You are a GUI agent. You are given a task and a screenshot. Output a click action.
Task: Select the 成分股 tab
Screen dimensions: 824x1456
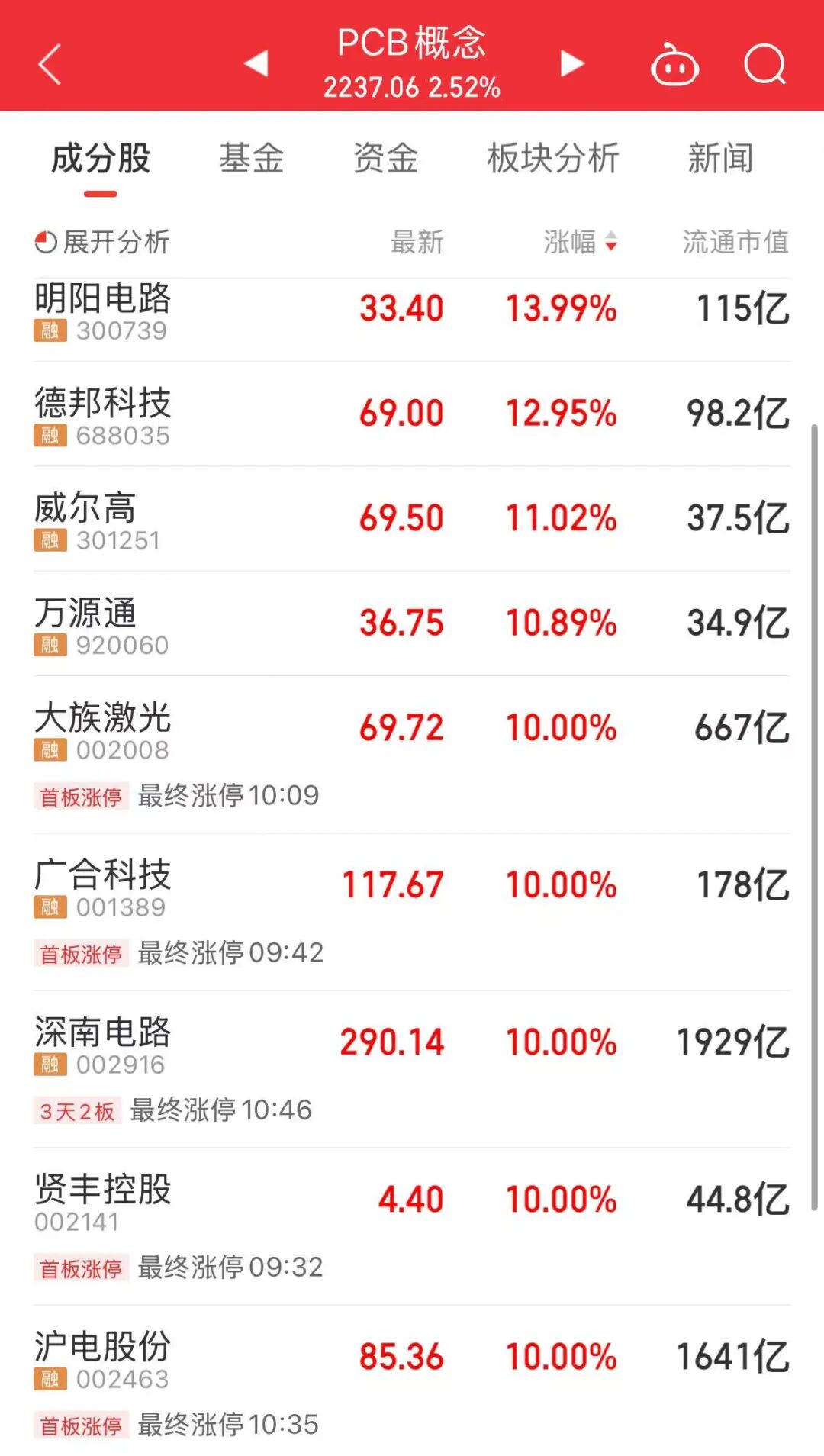pos(101,159)
